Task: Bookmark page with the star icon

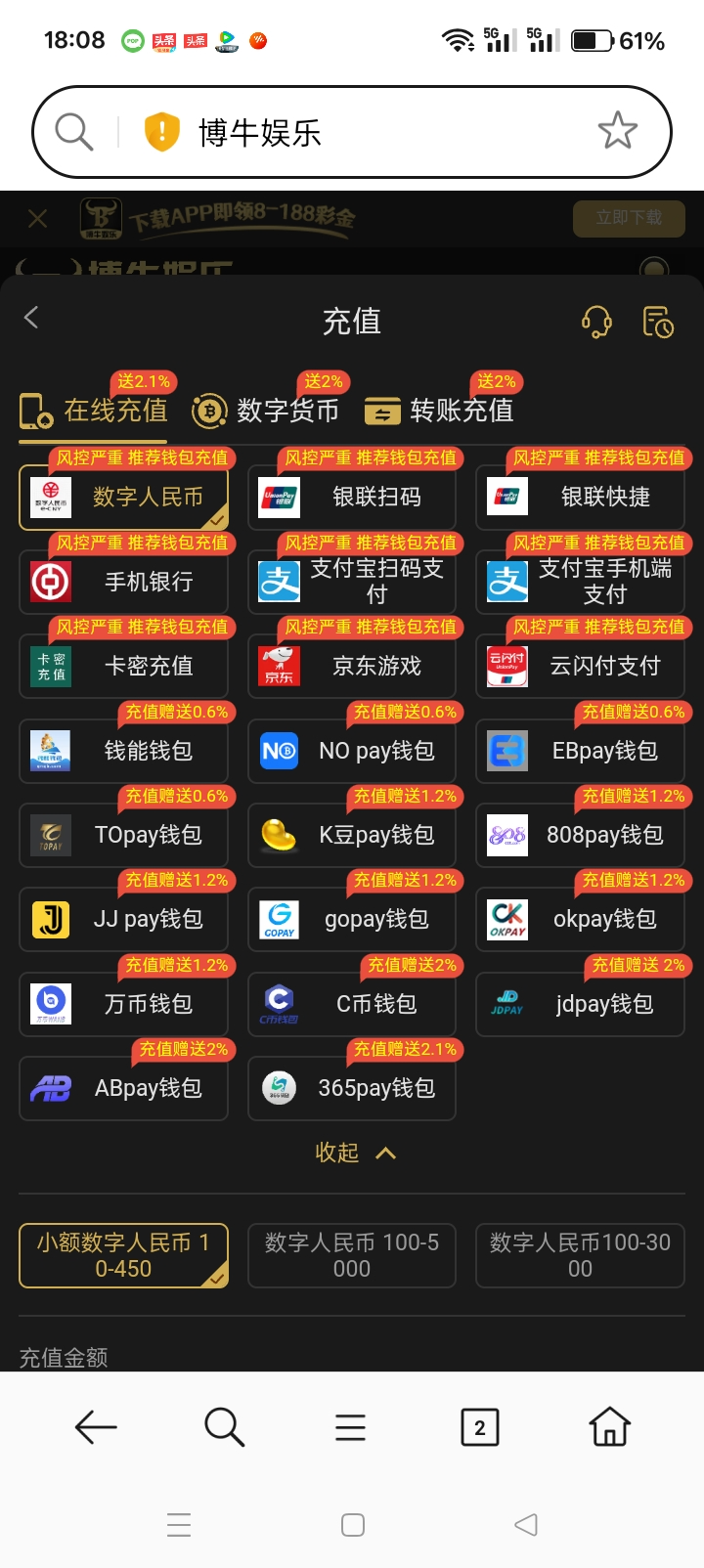Action: coord(617,131)
